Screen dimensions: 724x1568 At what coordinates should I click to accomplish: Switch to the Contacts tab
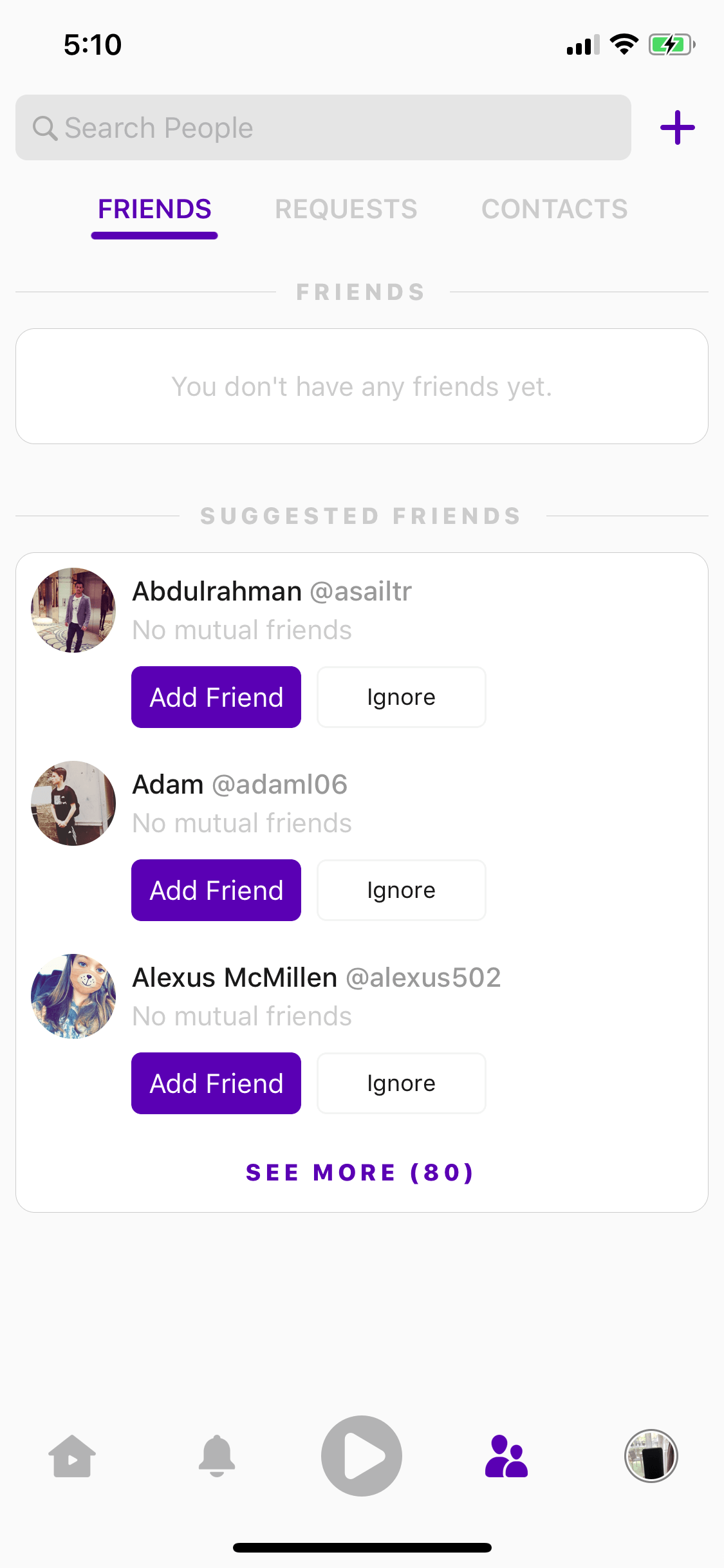click(x=555, y=209)
